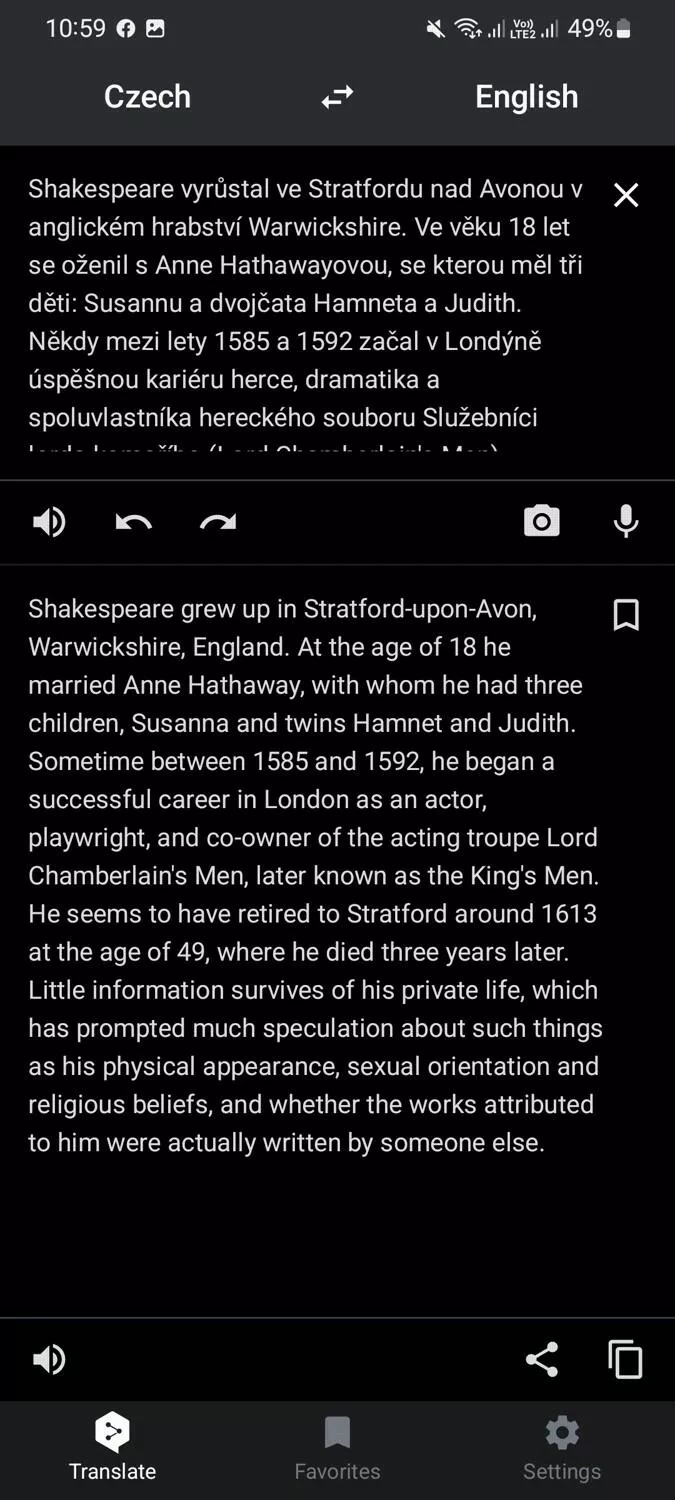Bookmark this English translation

pyautogui.click(x=626, y=615)
